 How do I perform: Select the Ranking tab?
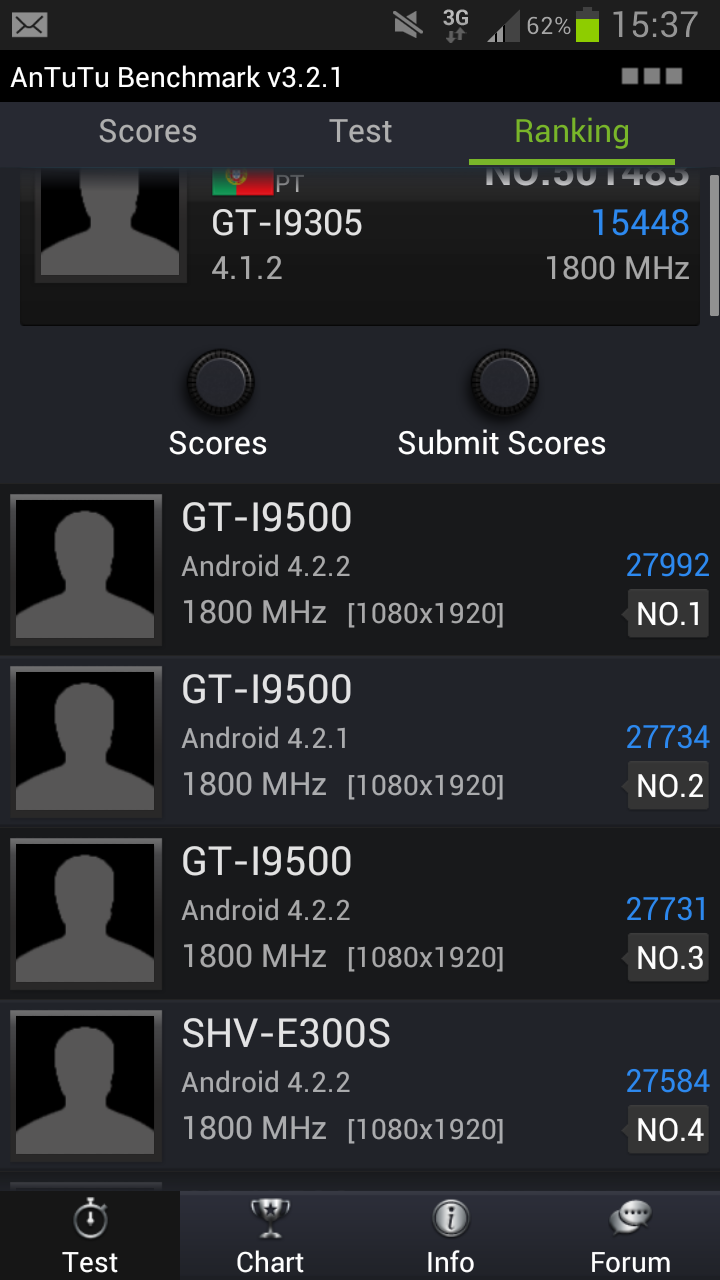[571, 132]
